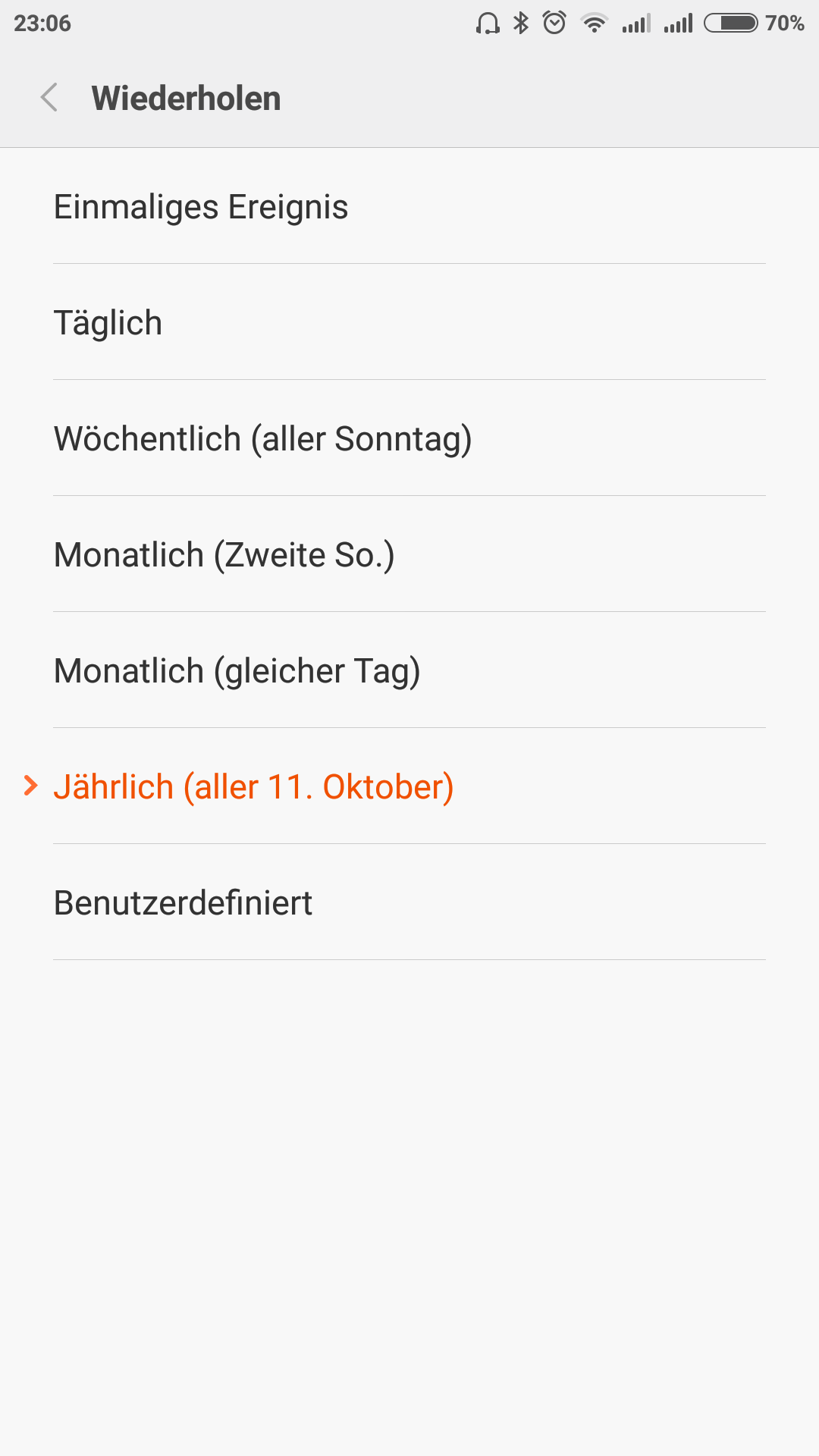Select Einmaliges Ereignis option
The image size is (819, 1456).
pyautogui.click(x=409, y=206)
